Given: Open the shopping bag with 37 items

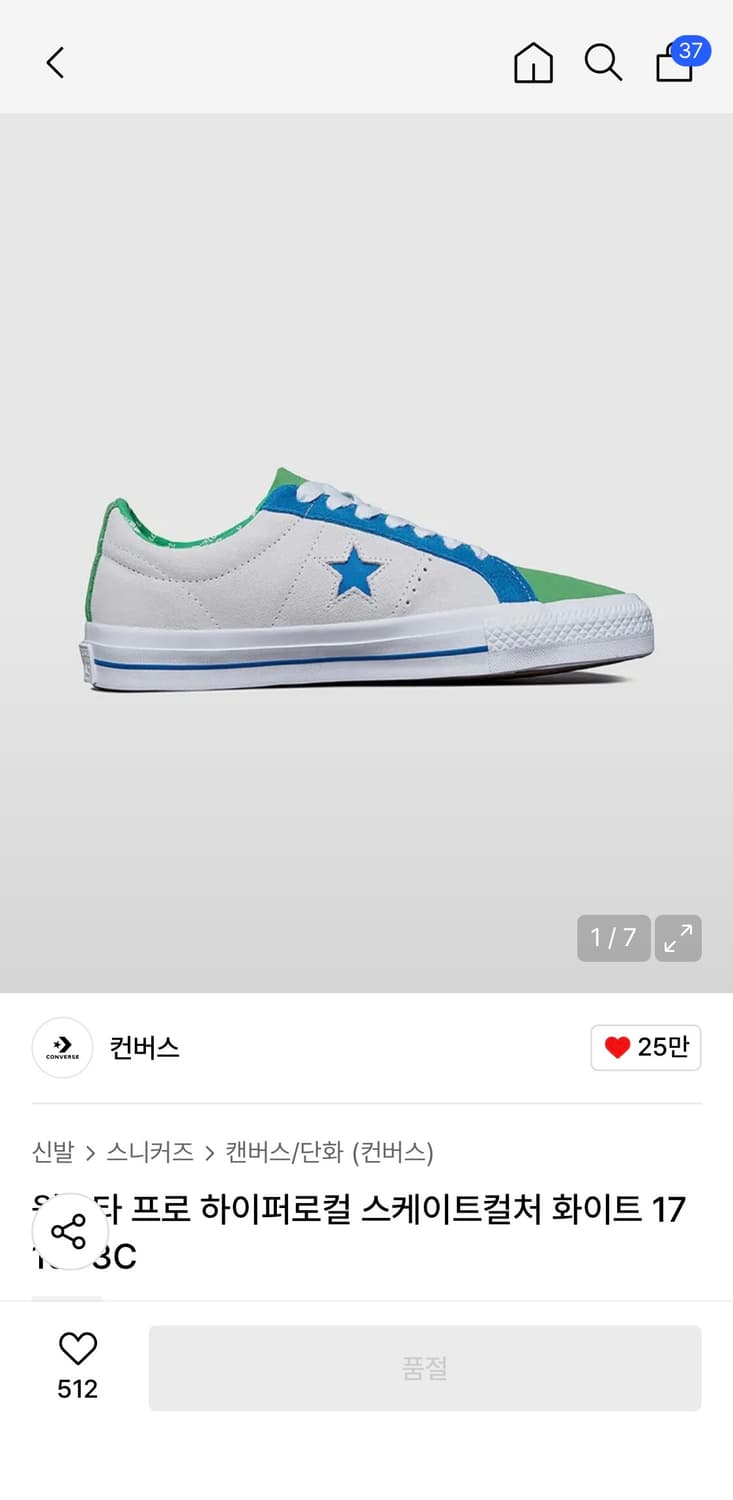Looking at the screenshot, I should coord(672,68).
